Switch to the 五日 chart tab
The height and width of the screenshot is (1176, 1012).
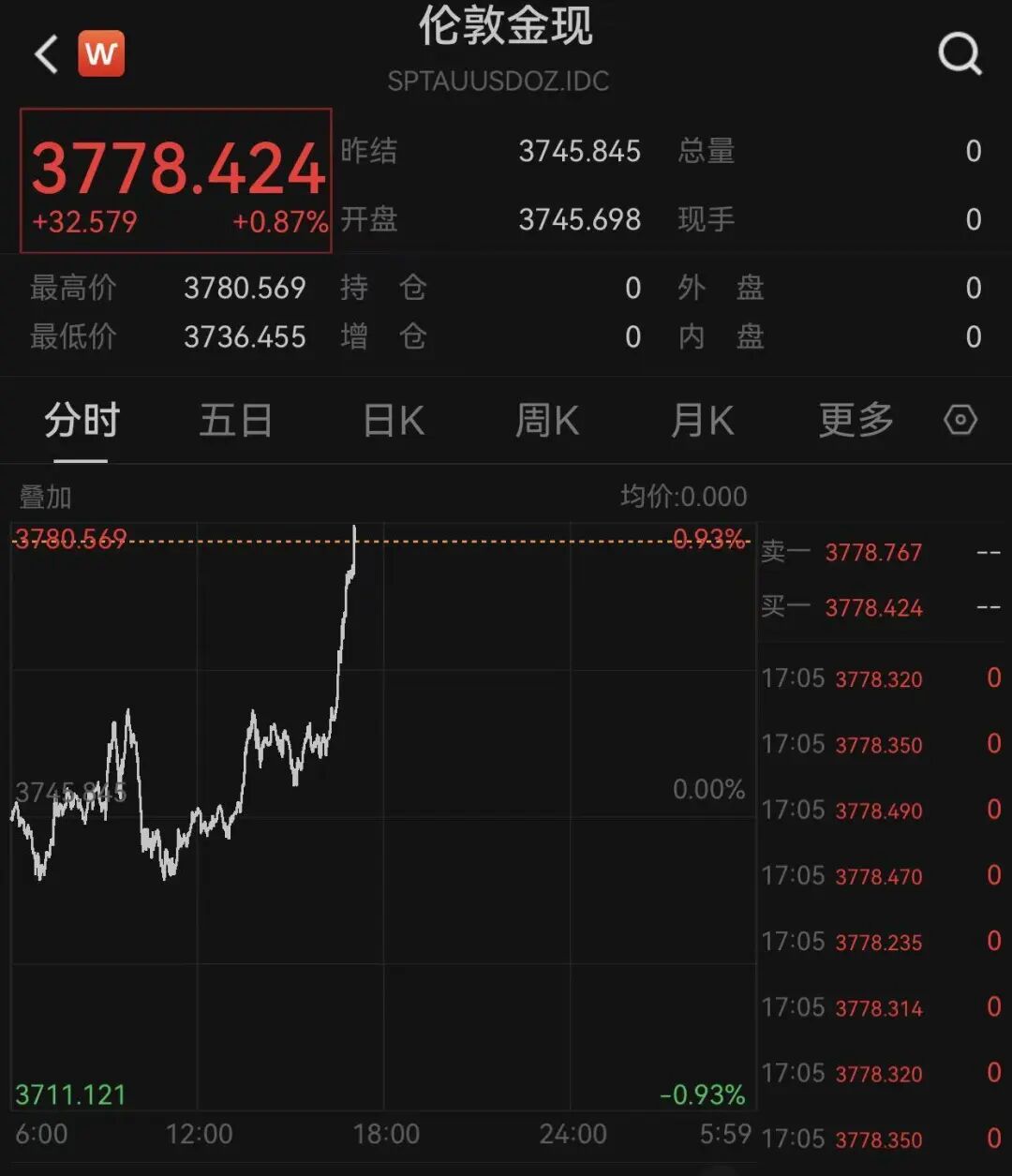235,421
